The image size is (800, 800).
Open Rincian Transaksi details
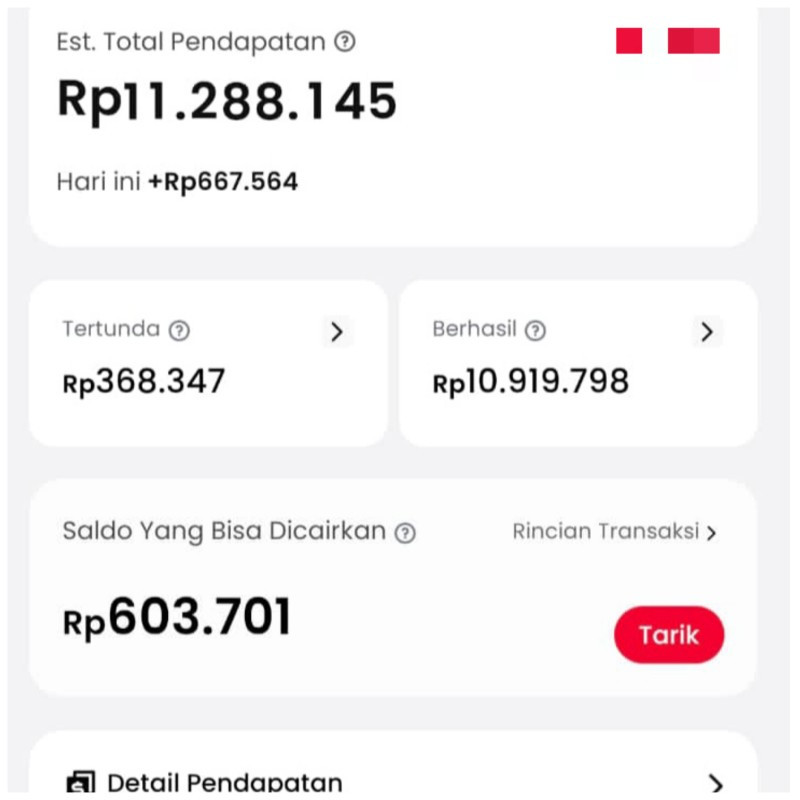[x=614, y=532]
